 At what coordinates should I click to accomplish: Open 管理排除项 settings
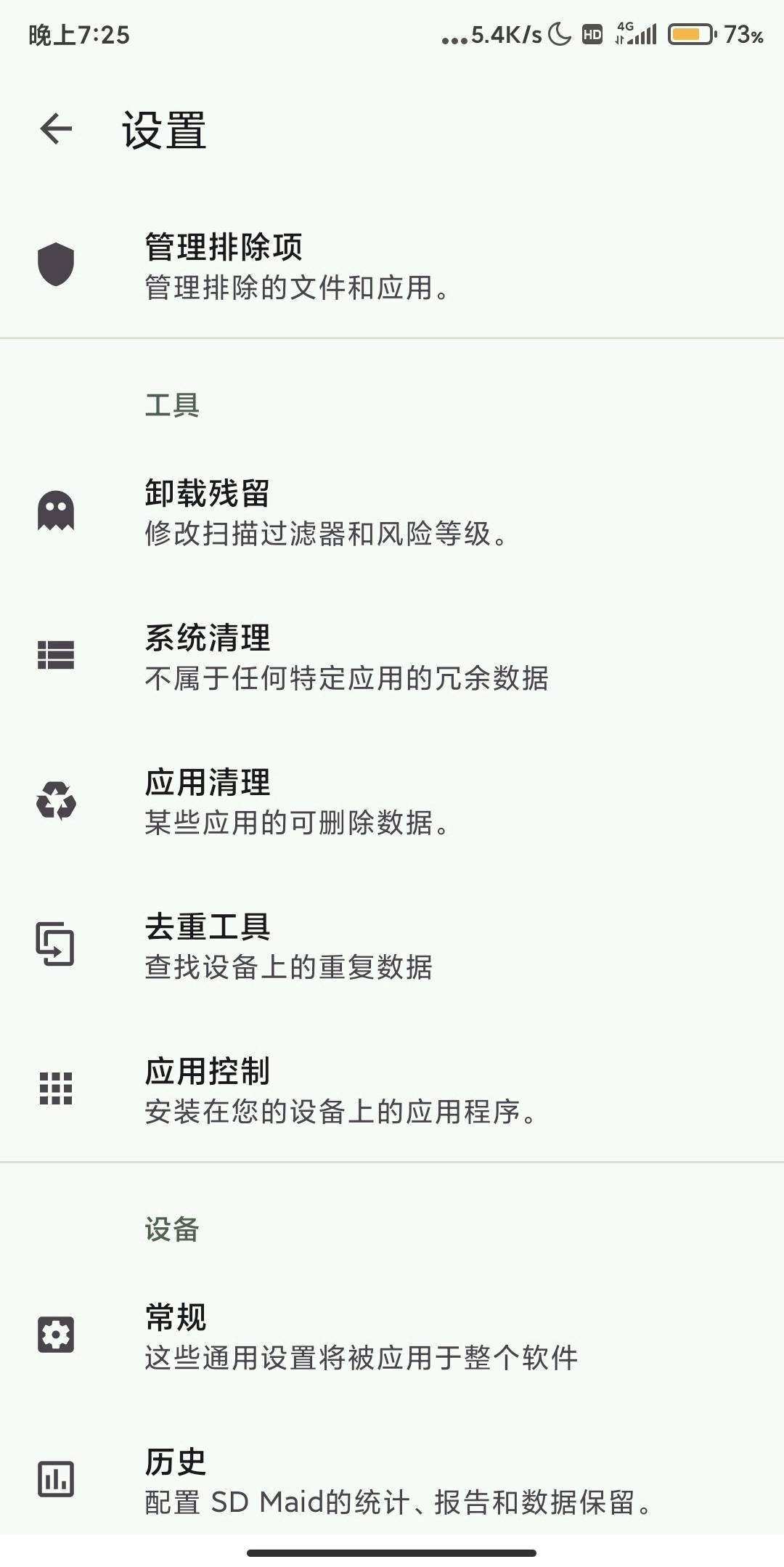click(x=392, y=265)
